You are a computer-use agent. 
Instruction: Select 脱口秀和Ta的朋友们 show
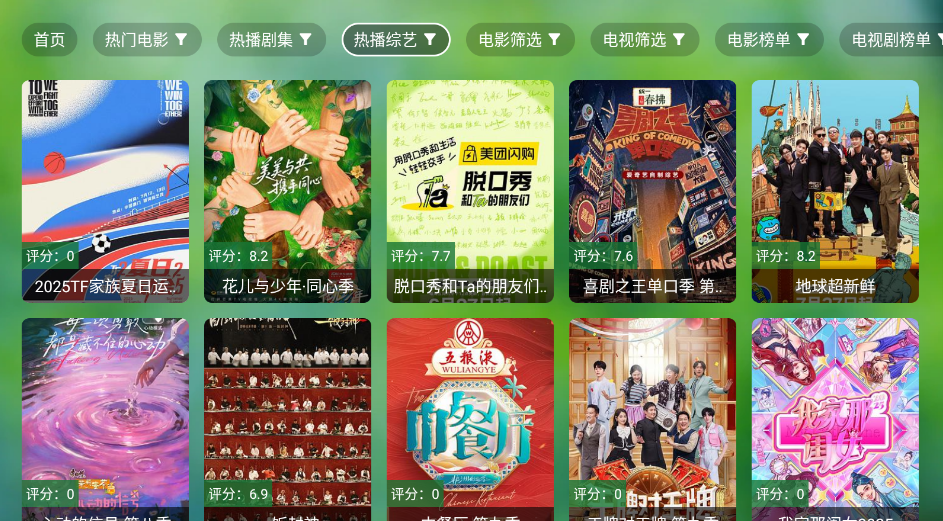click(470, 190)
